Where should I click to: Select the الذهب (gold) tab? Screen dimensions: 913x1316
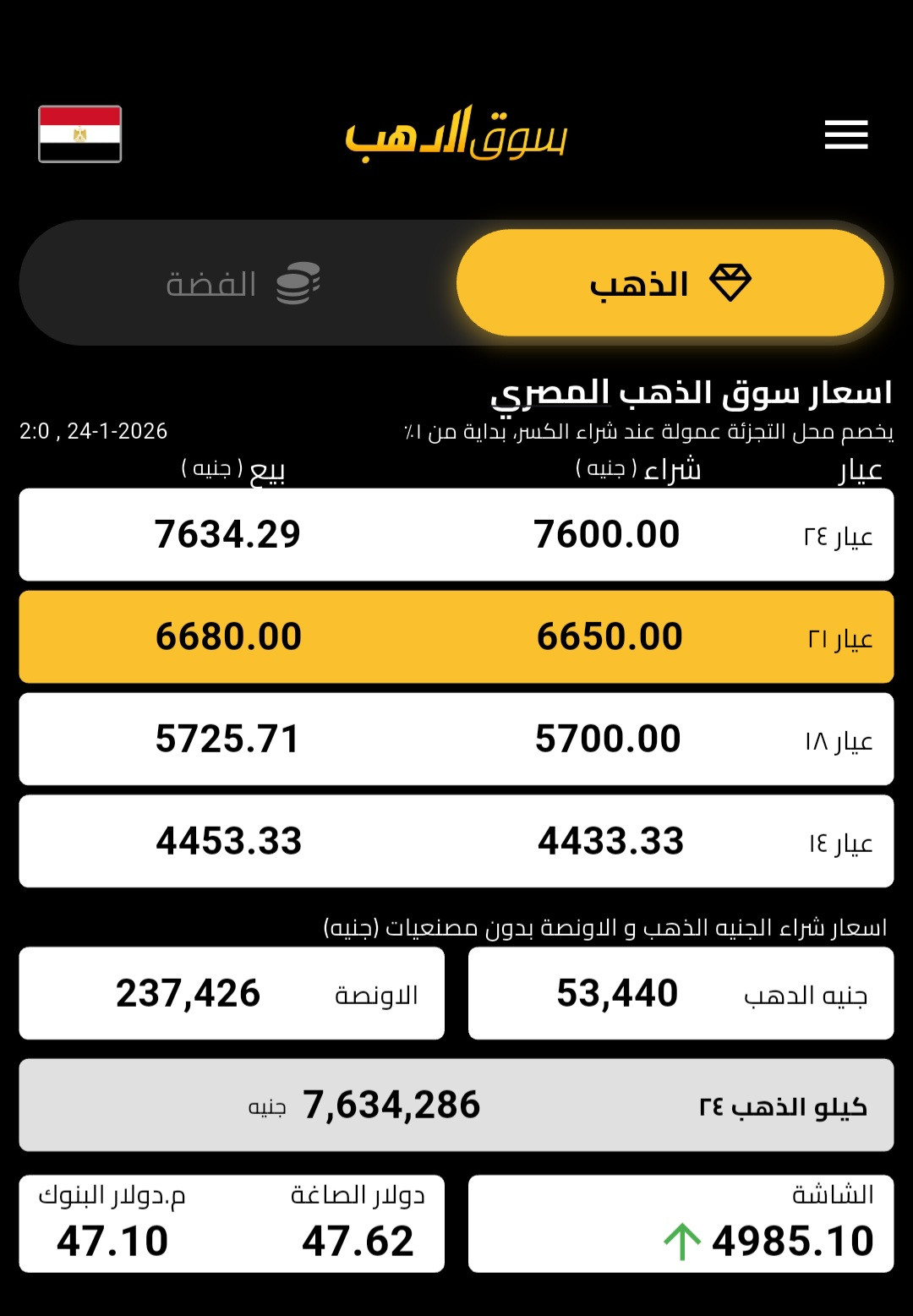[670, 283]
